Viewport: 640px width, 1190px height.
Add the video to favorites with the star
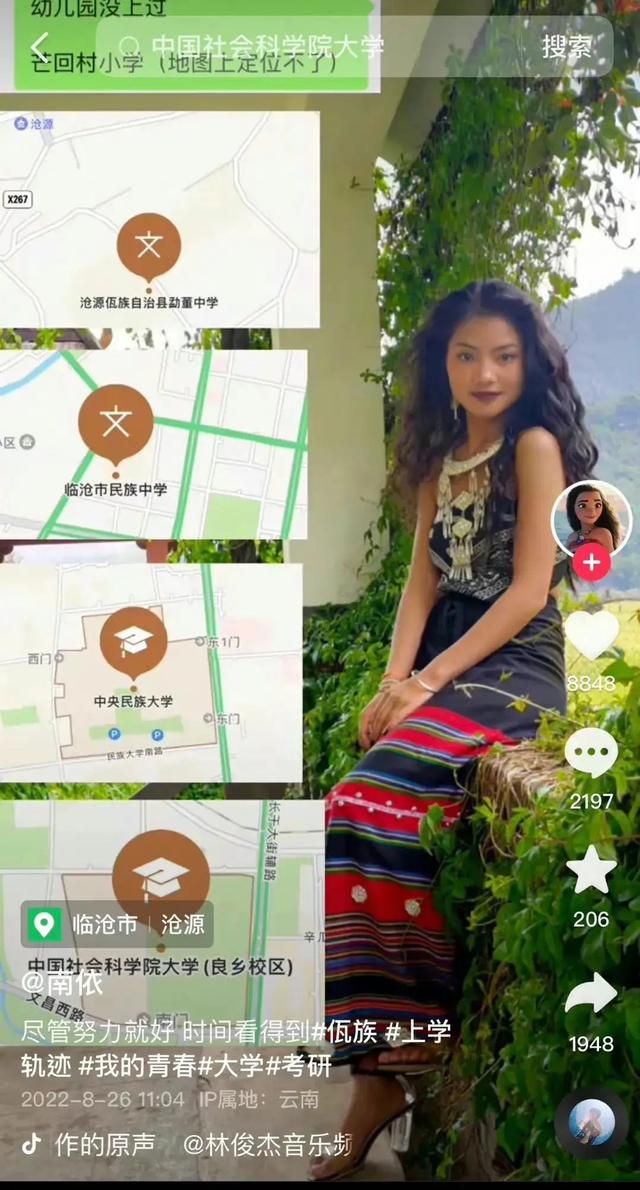point(591,870)
